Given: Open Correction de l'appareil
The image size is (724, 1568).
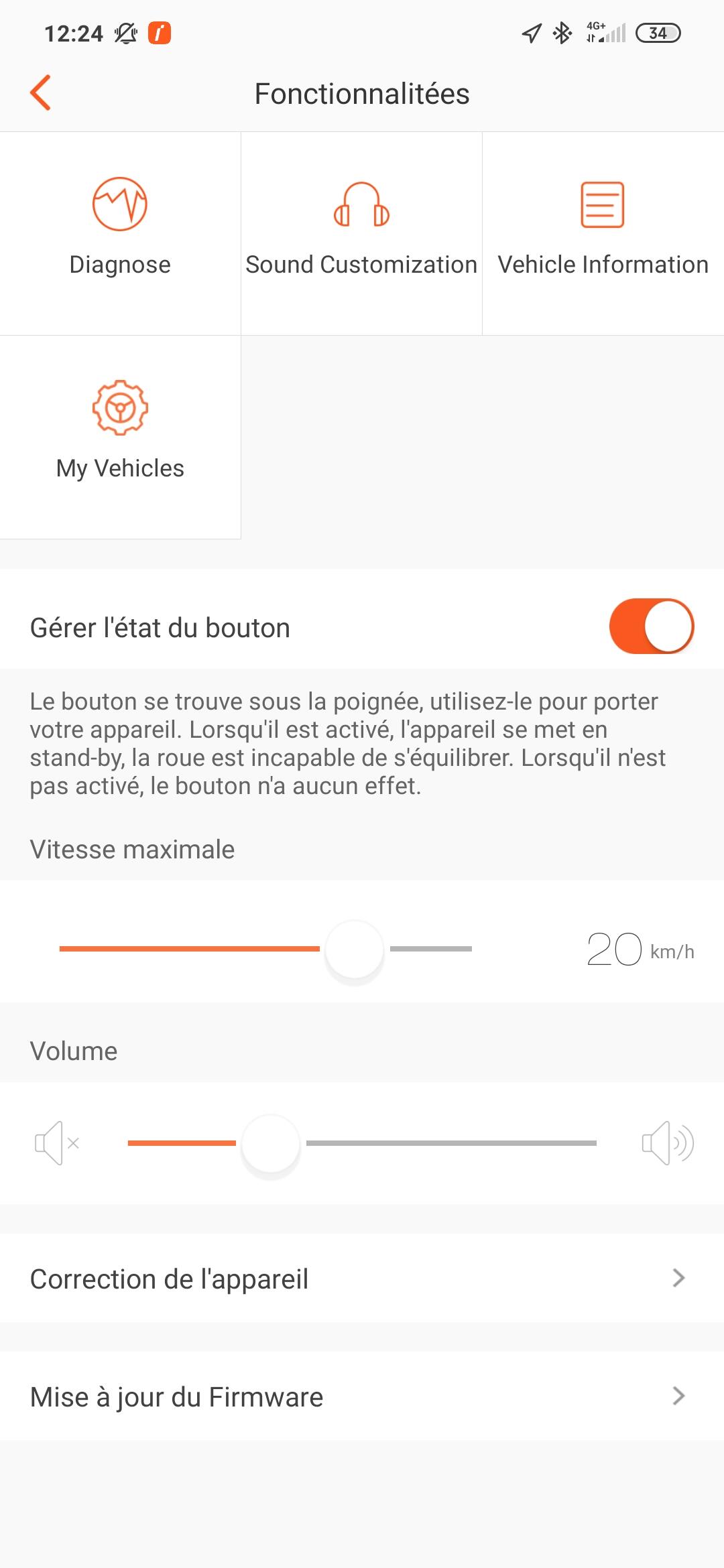Looking at the screenshot, I should (x=362, y=1278).
